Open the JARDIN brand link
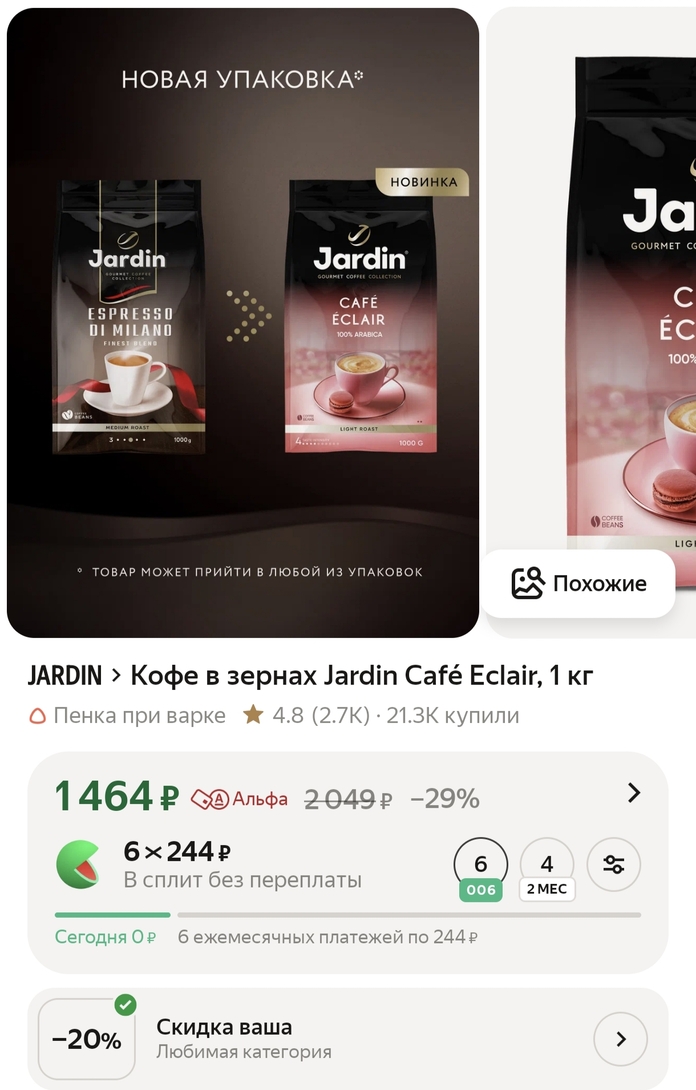 65,676
